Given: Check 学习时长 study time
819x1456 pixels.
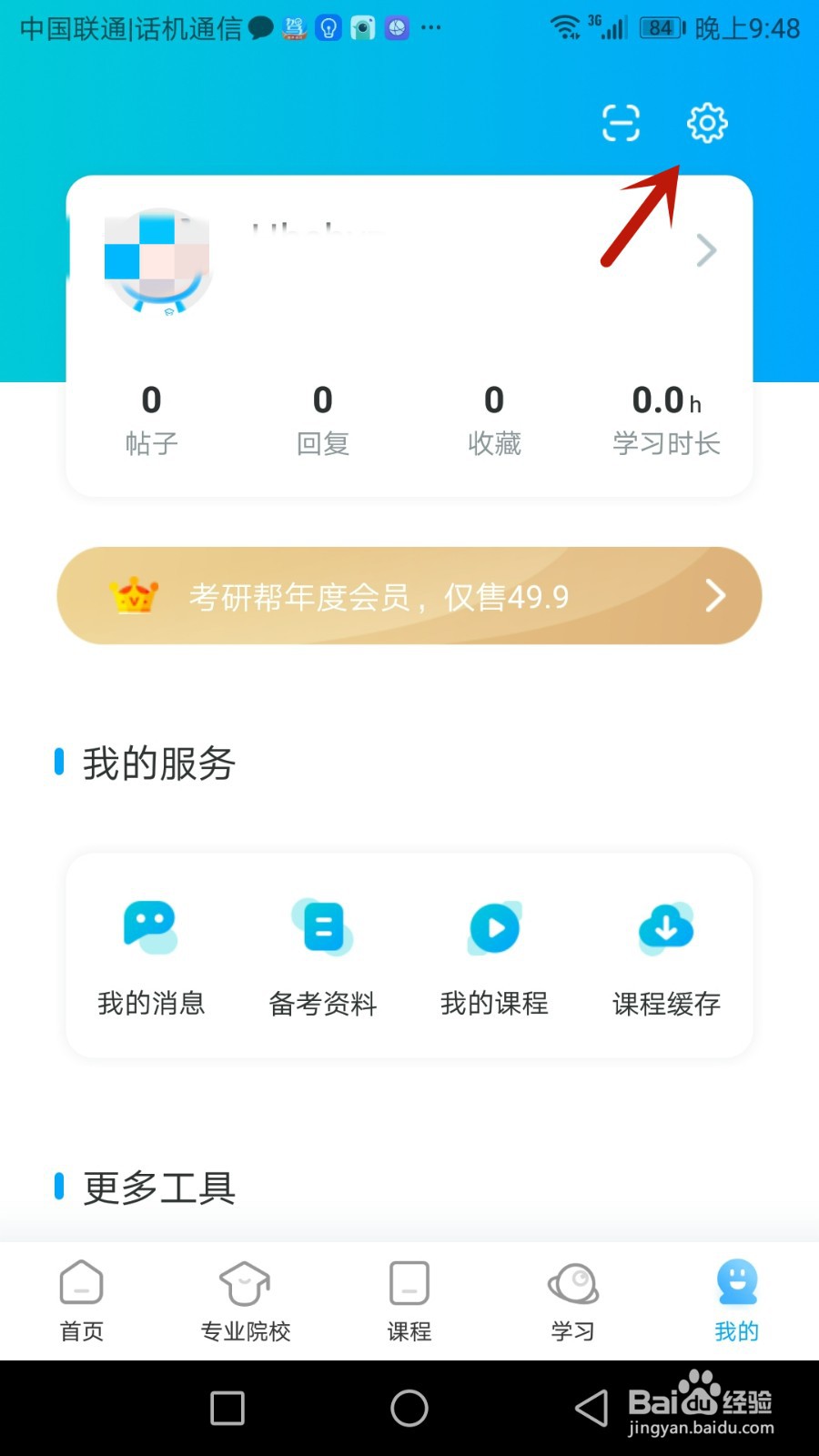Looking at the screenshot, I should [666, 419].
